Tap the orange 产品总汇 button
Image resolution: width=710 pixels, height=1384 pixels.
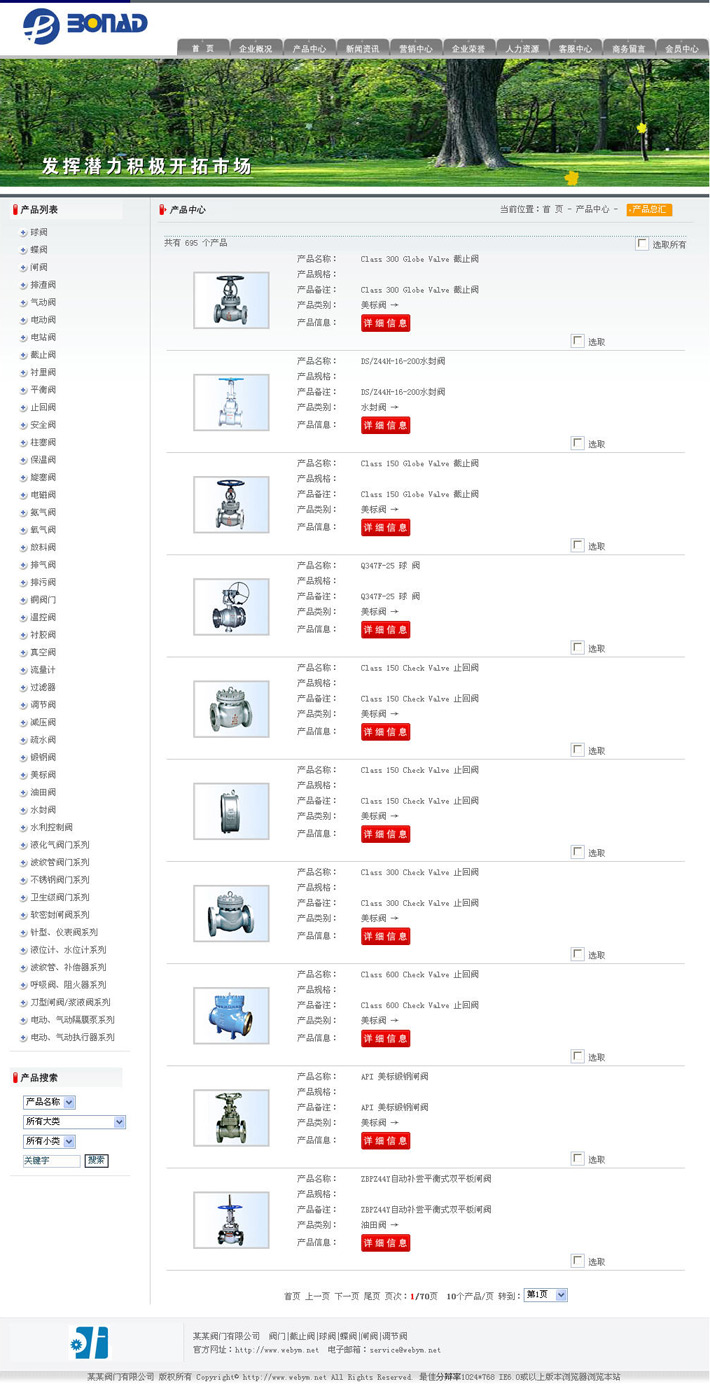649,210
